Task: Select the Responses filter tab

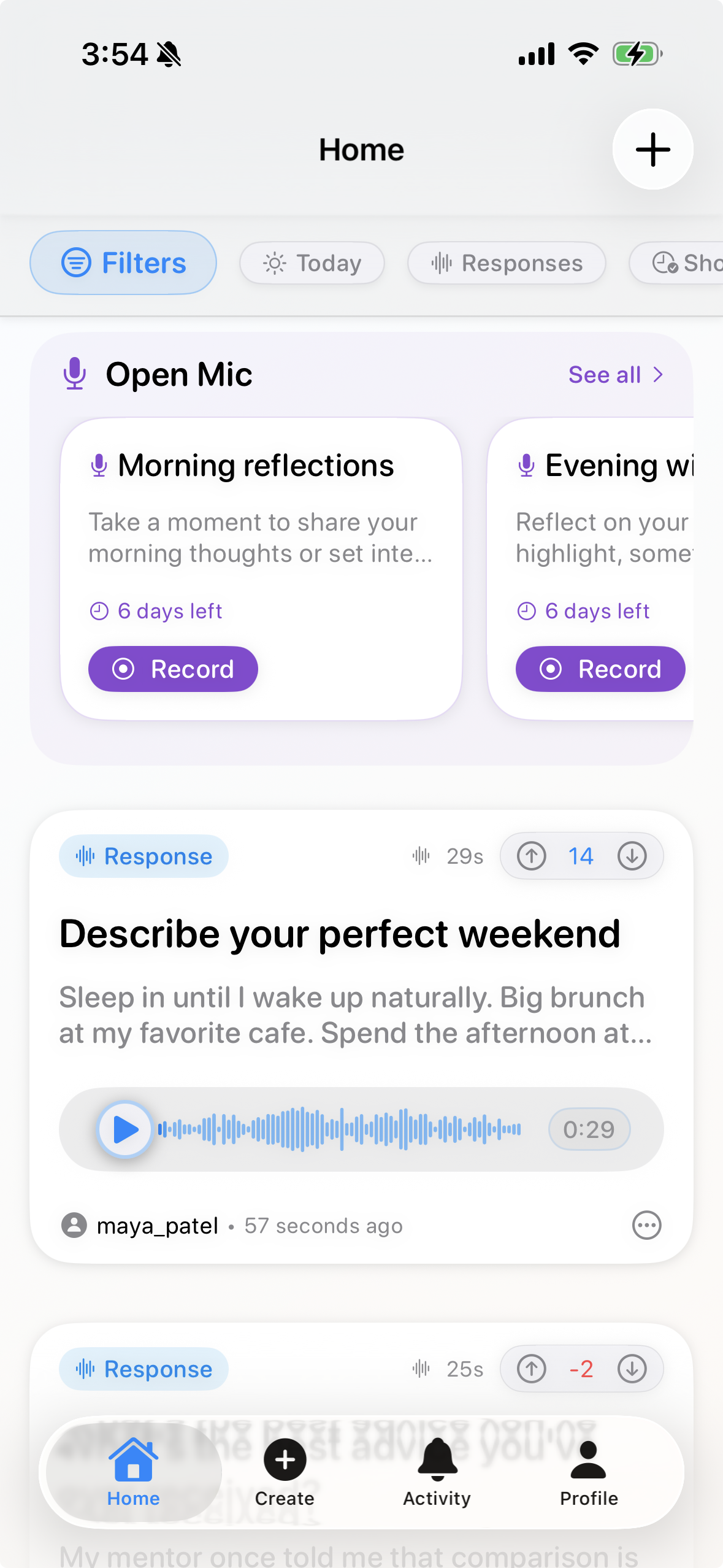Action: [x=506, y=263]
